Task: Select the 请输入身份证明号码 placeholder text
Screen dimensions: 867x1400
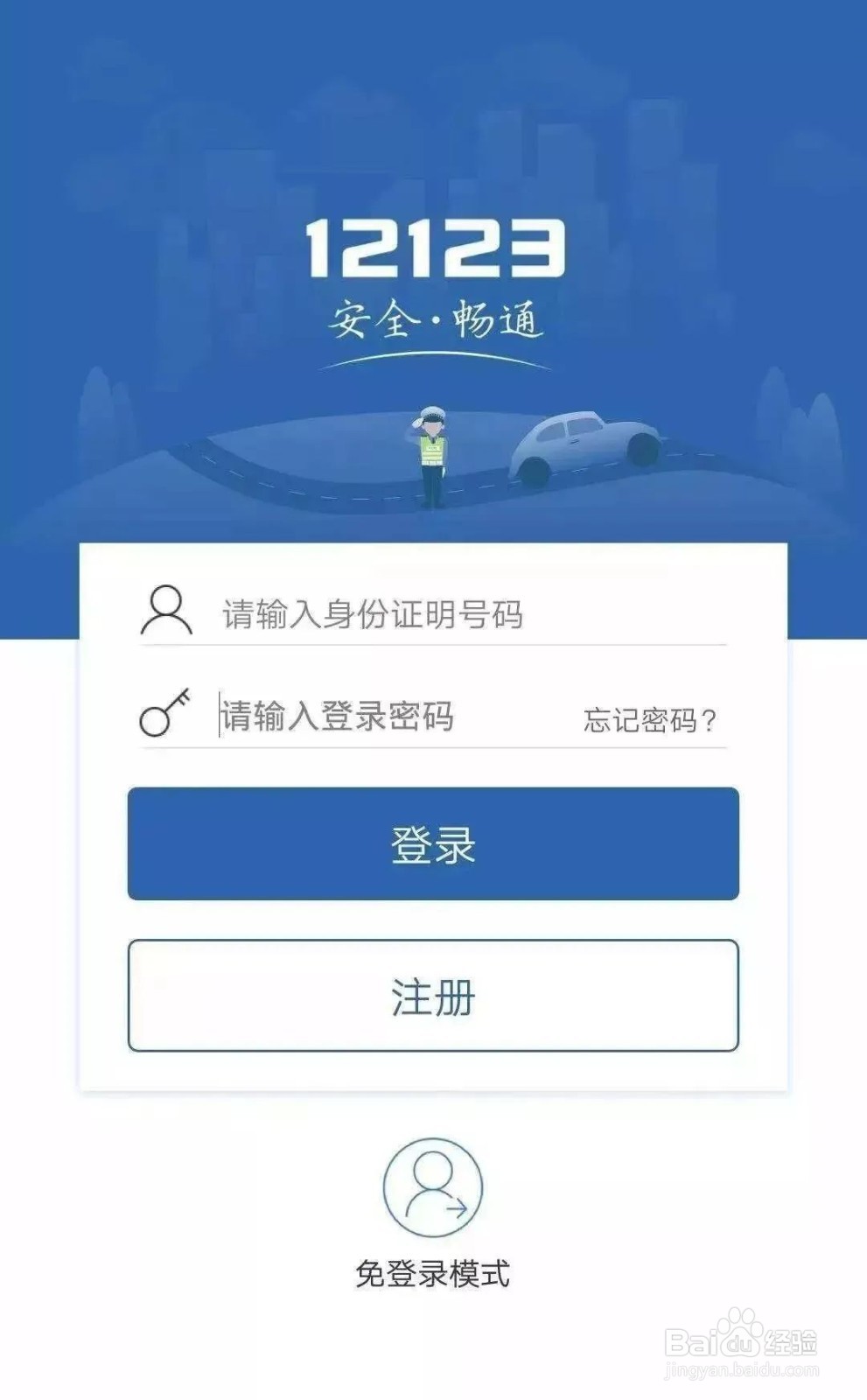Action: pyautogui.click(x=371, y=615)
